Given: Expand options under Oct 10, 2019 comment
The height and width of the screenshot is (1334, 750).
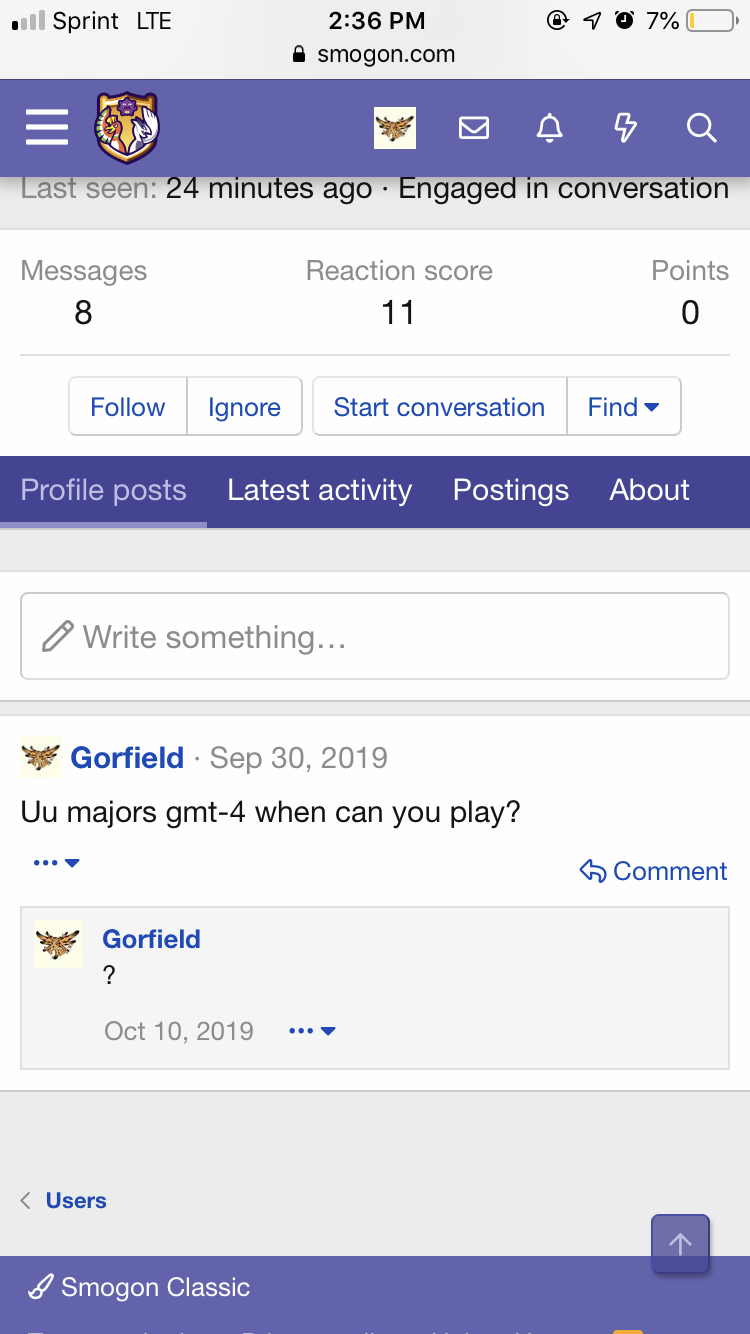Looking at the screenshot, I should (311, 1031).
